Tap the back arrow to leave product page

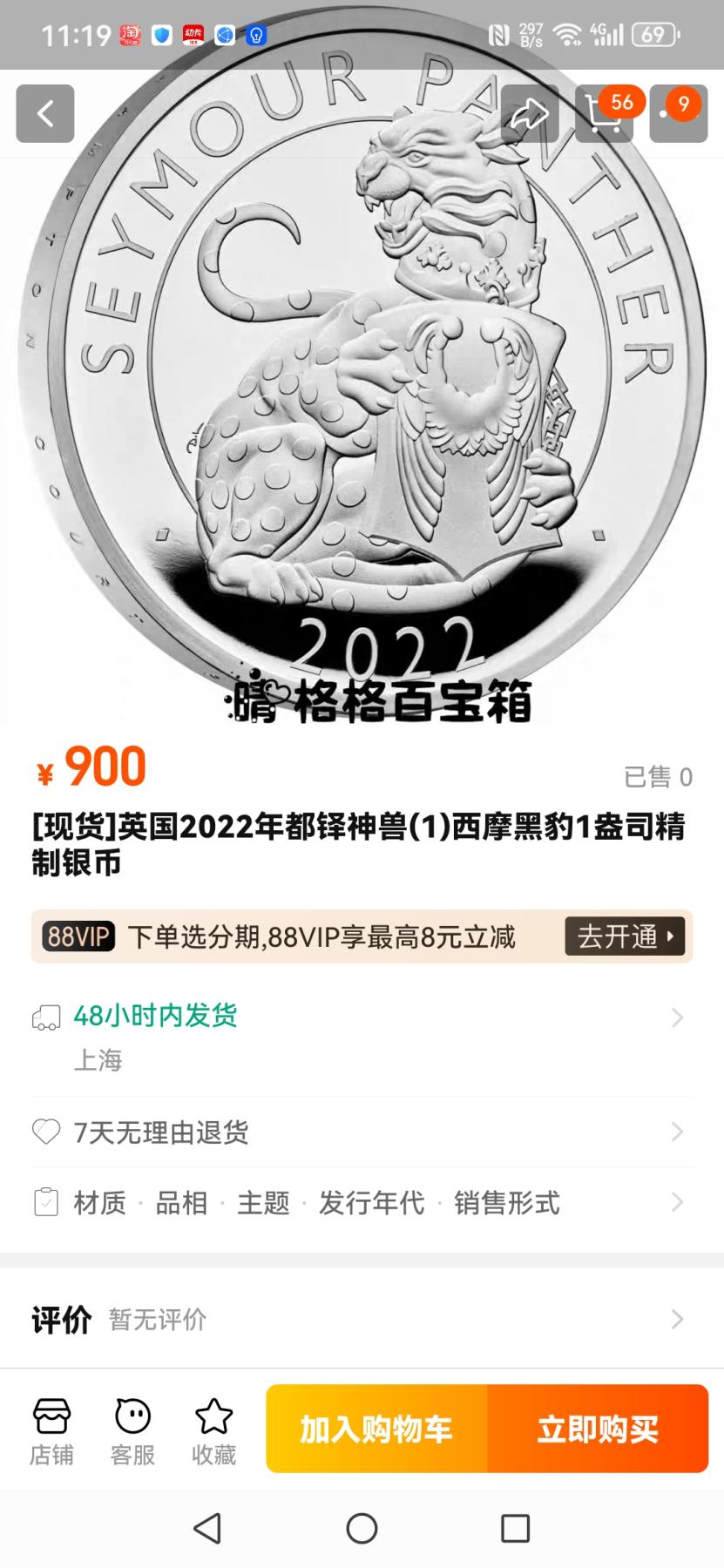(x=44, y=114)
